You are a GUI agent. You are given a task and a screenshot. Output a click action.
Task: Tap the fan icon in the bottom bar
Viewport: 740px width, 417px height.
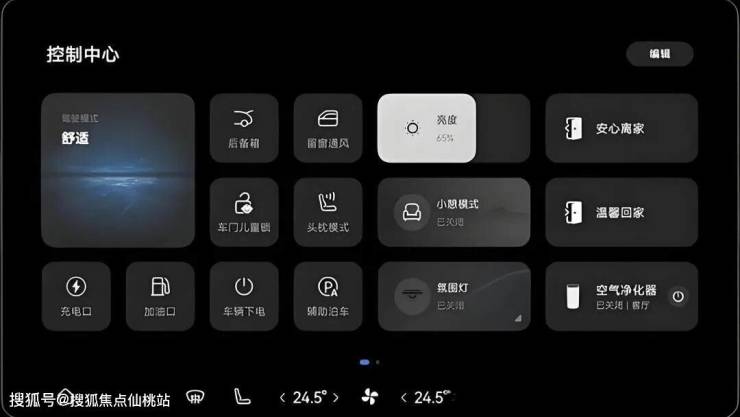tap(370, 397)
